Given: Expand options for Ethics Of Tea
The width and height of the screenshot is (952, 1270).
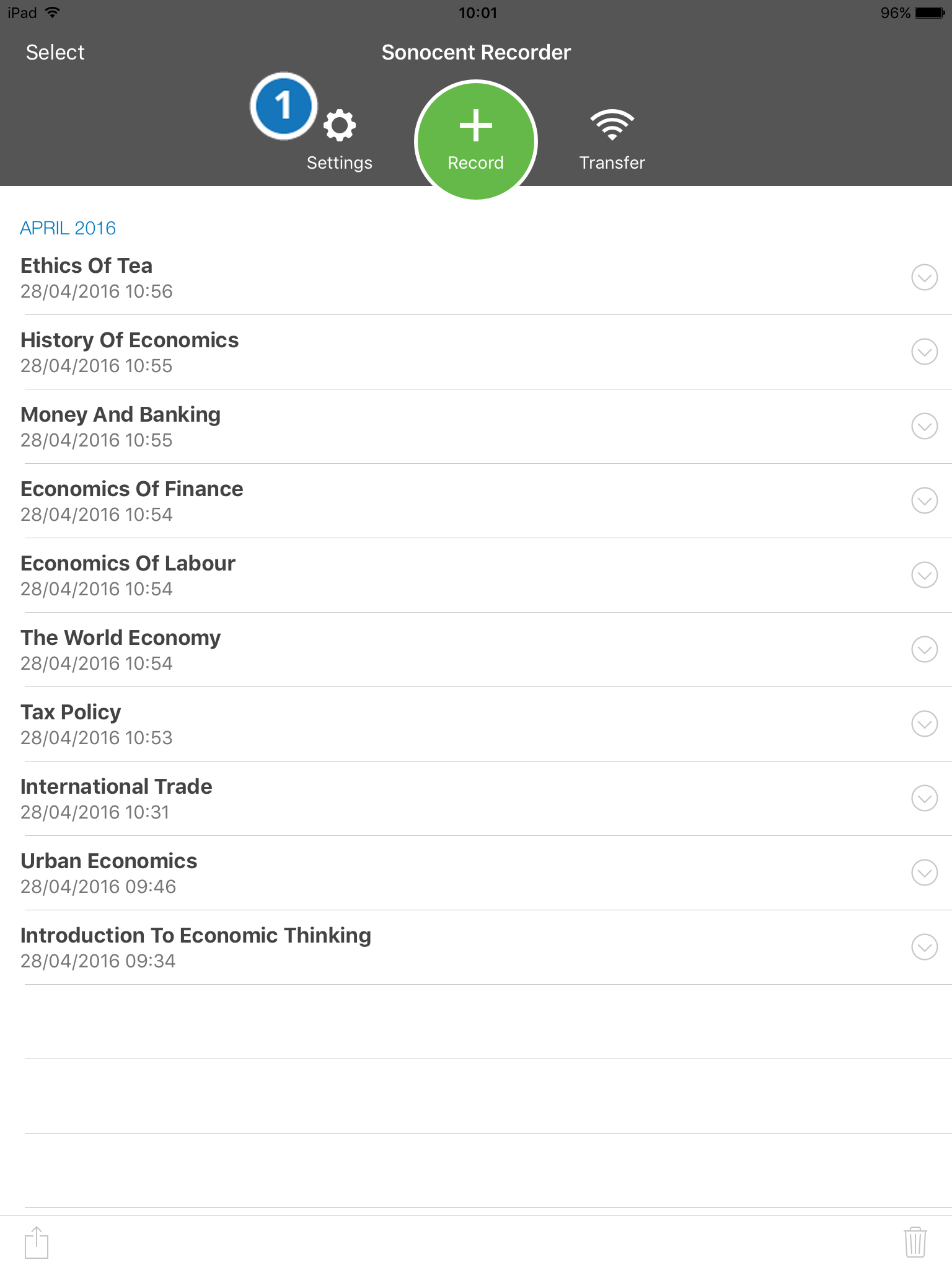Looking at the screenshot, I should 924,277.
